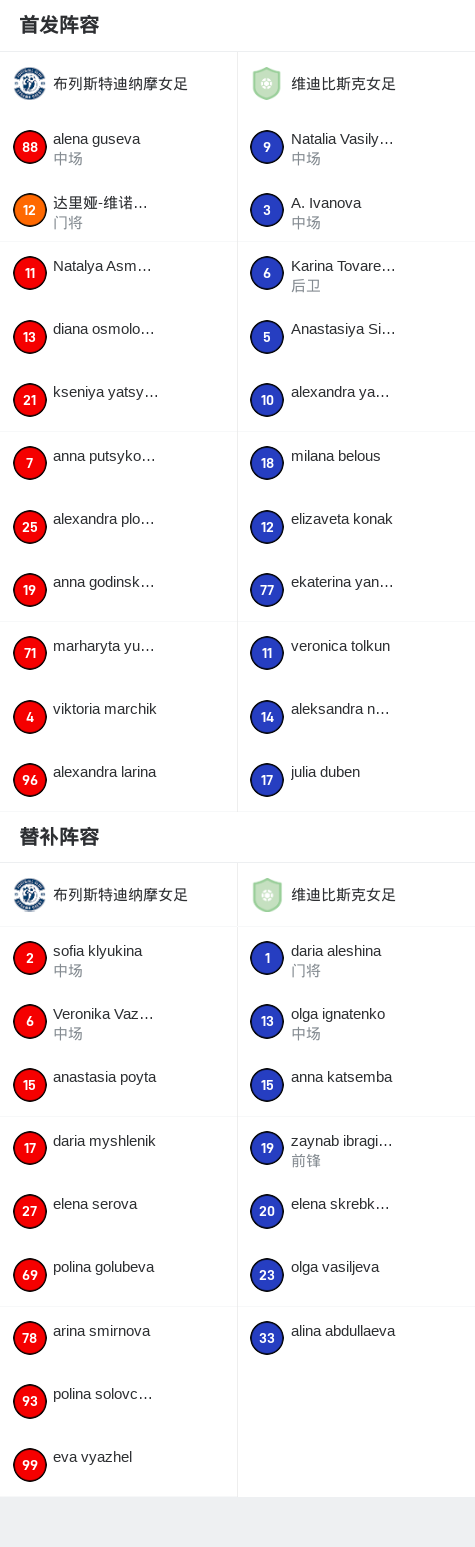View alina abdullaeva's profile

click(x=356, y=1338)
